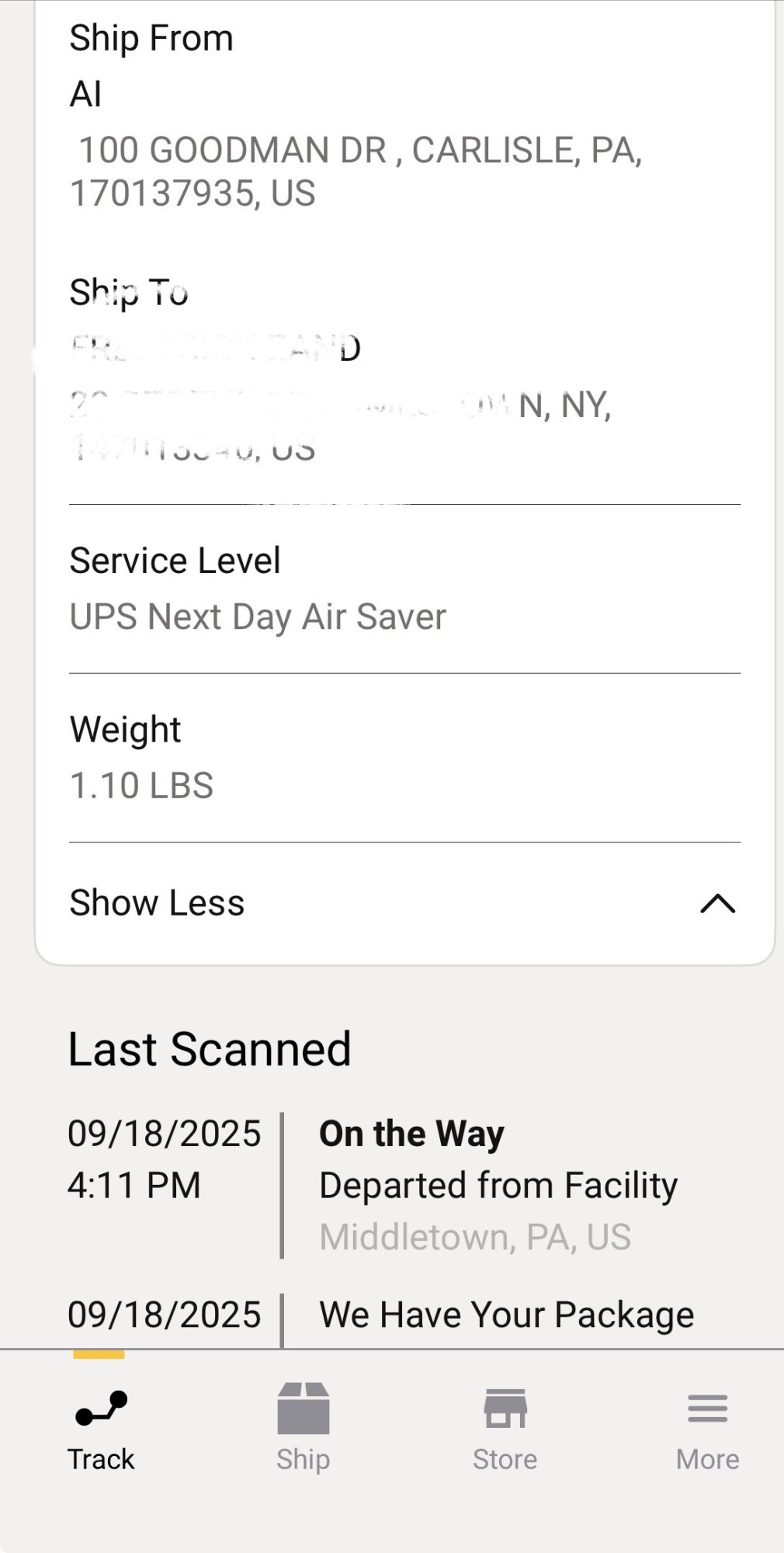Collapse details with Show Less

click(404, 903)
